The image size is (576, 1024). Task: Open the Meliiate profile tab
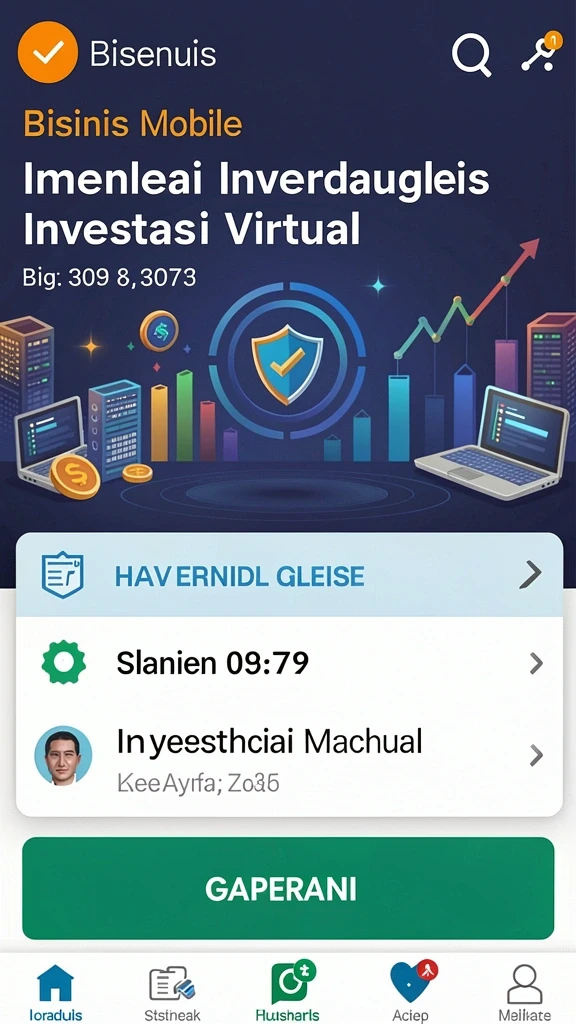click(526, 993)
